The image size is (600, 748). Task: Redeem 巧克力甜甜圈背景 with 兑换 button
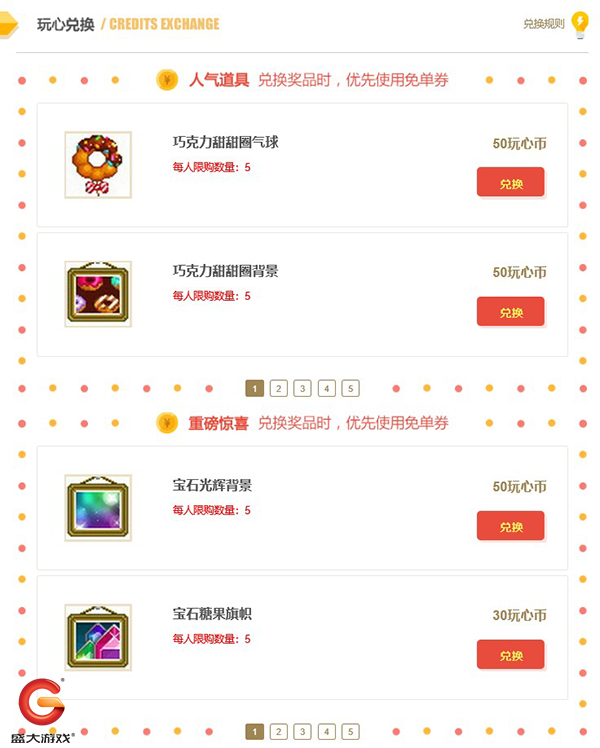tap(510, 312)
